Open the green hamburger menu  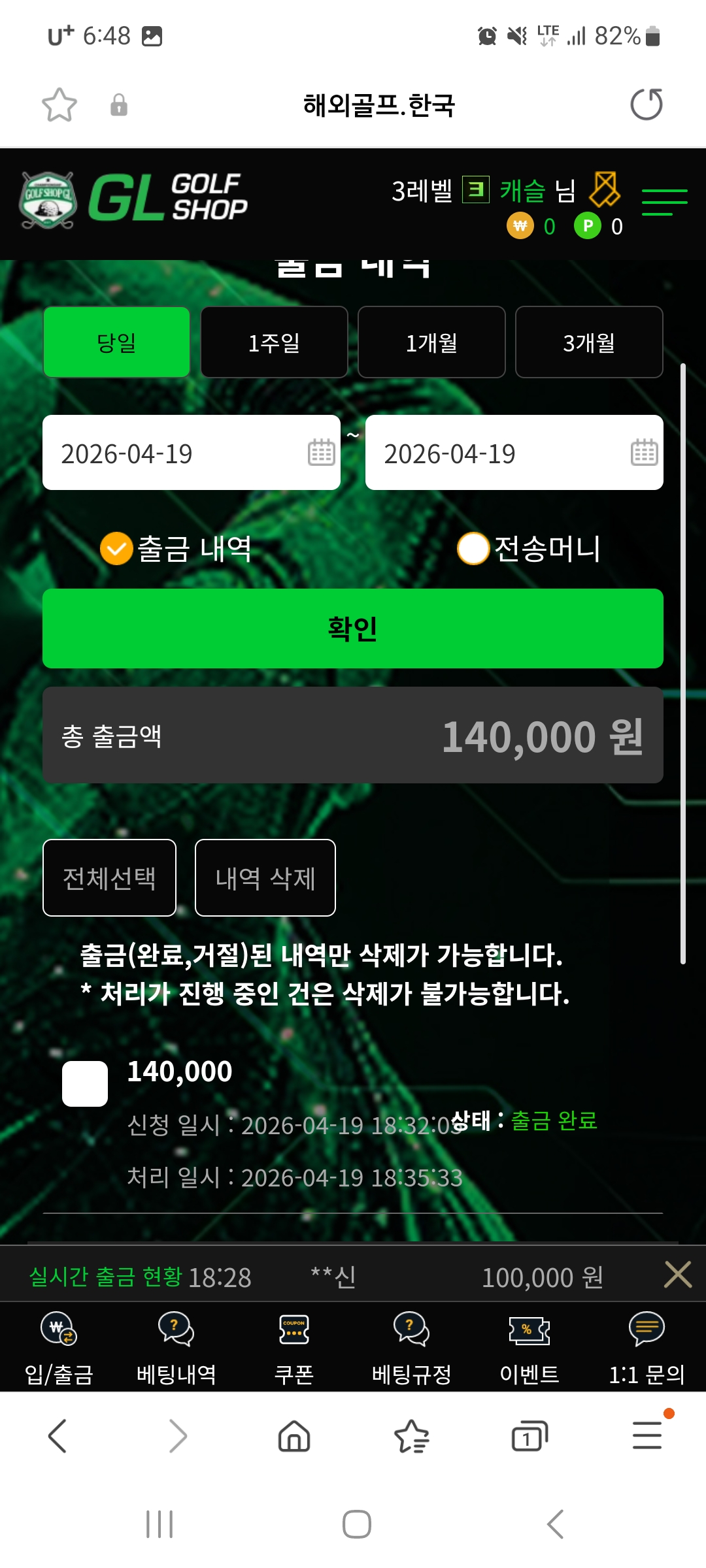664,202
